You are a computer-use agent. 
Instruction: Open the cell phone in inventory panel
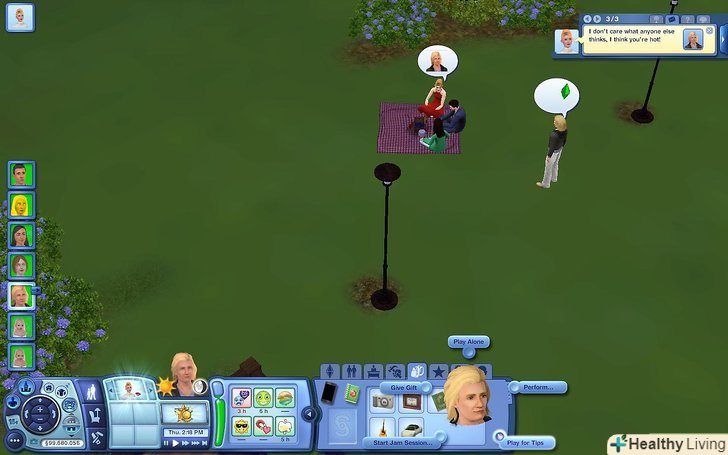(328, 393)
